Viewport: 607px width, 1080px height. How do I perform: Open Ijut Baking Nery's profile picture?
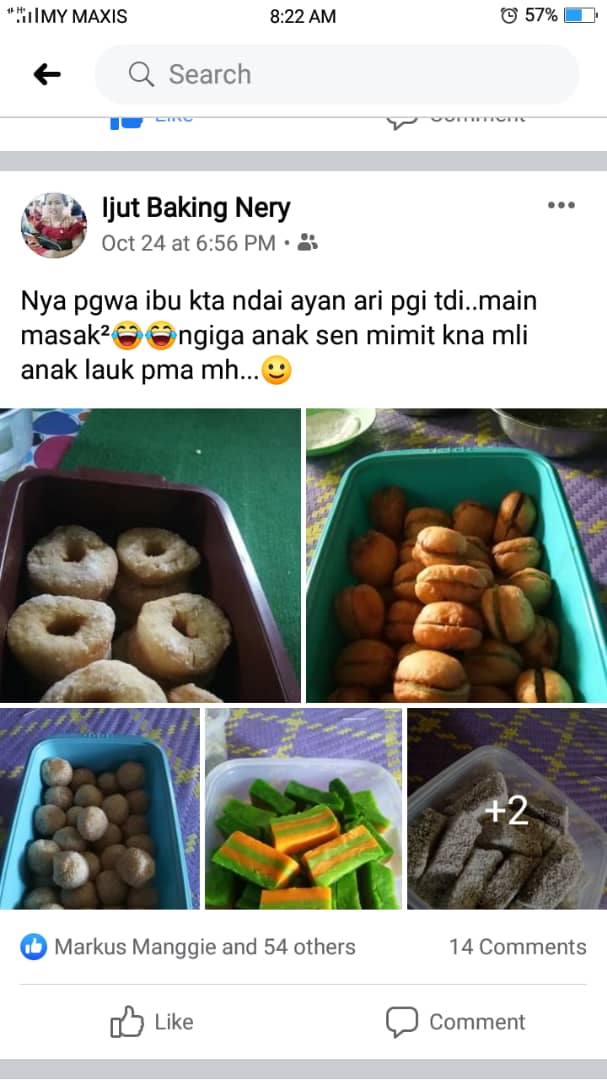click(54, 225)
